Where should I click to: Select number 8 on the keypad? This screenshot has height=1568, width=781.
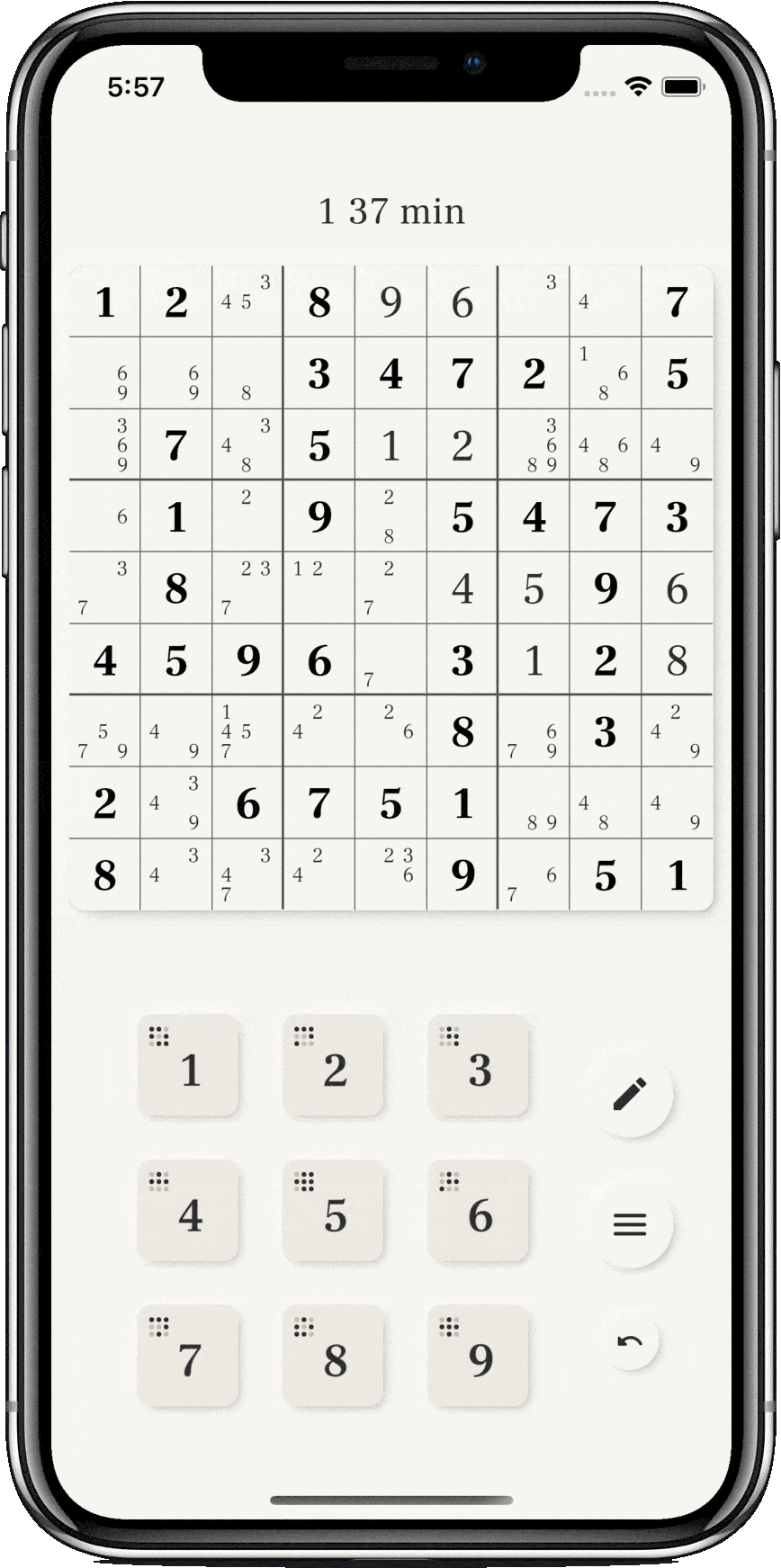coord(333,1357)
